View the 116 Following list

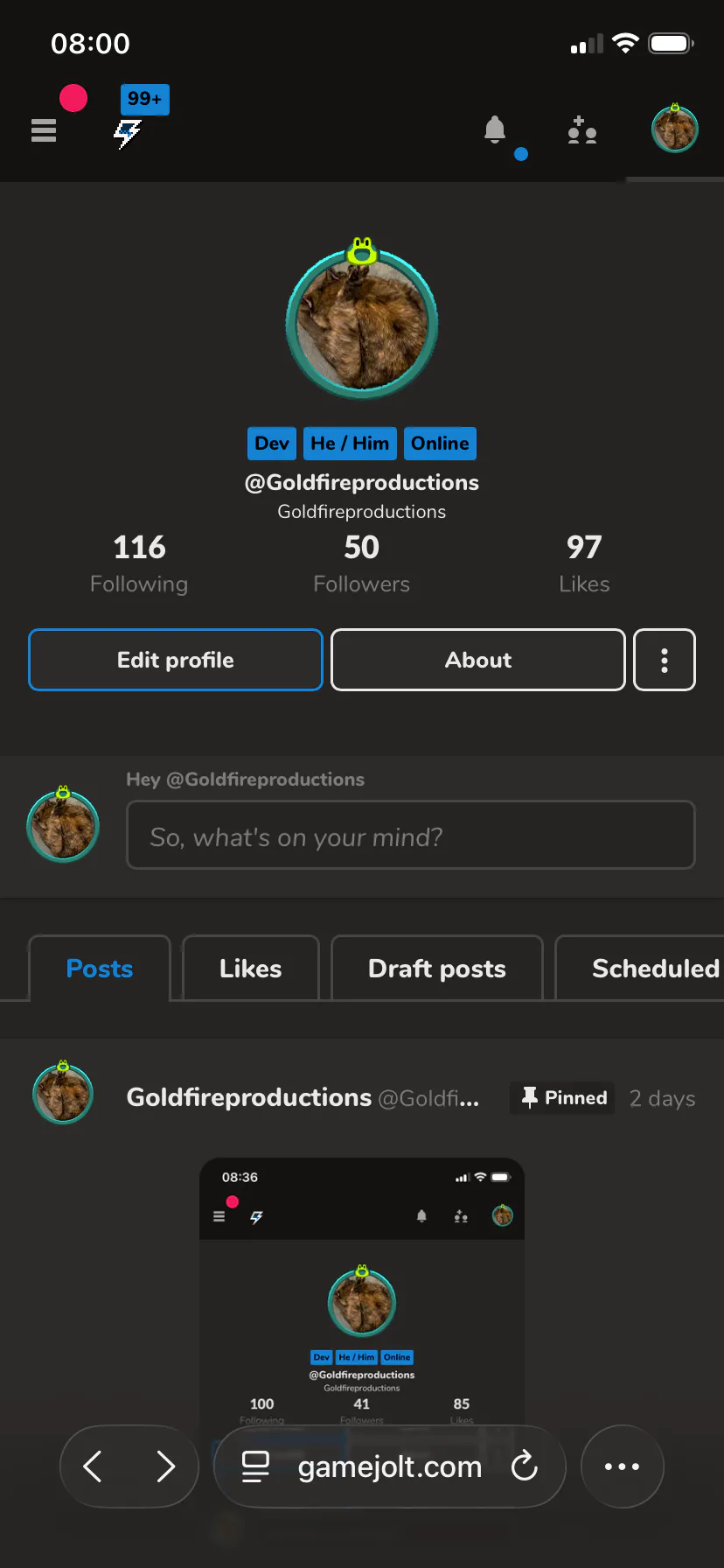point(139,563)
